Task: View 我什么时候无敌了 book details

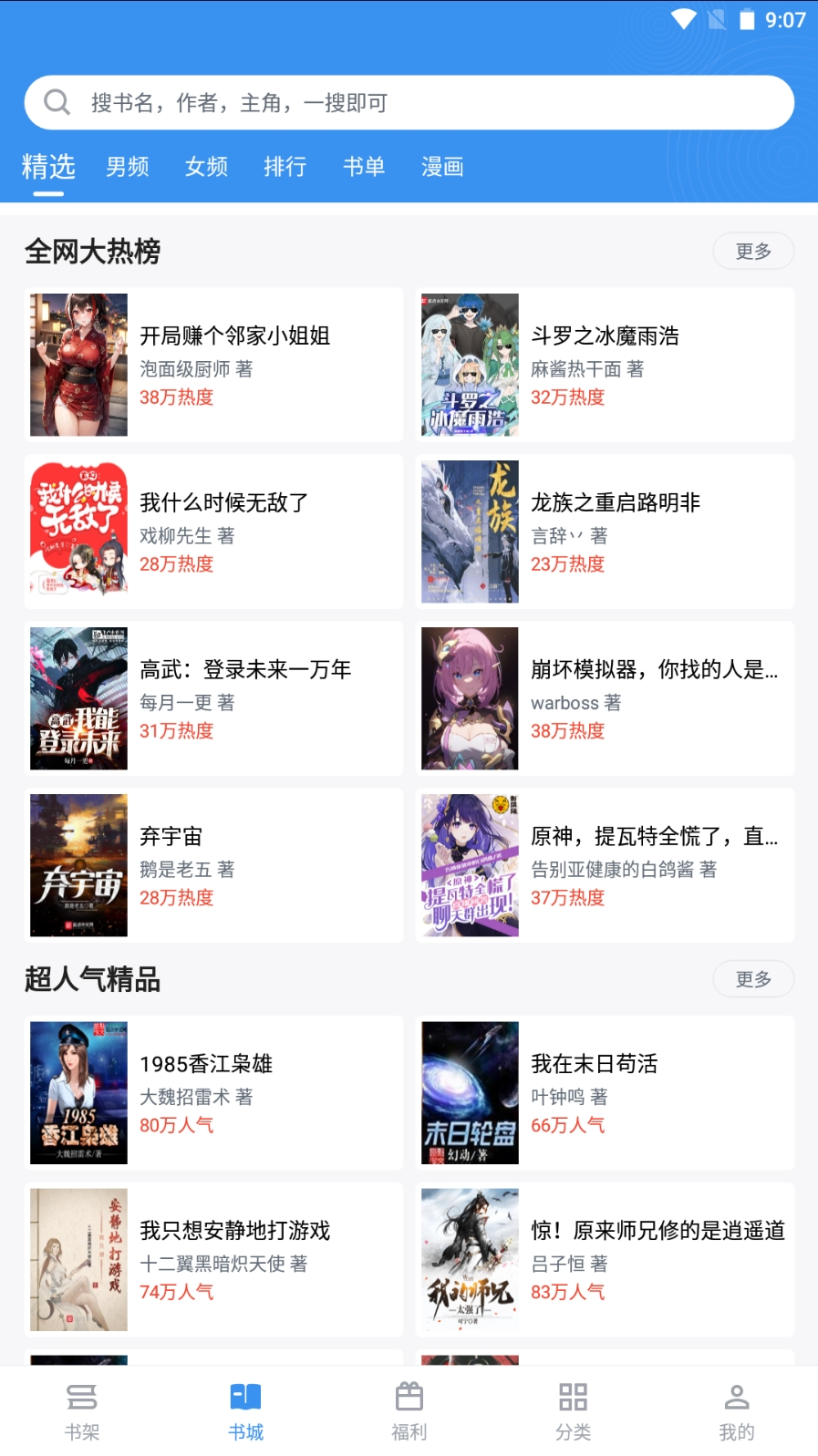Action: tap(213, 532)
